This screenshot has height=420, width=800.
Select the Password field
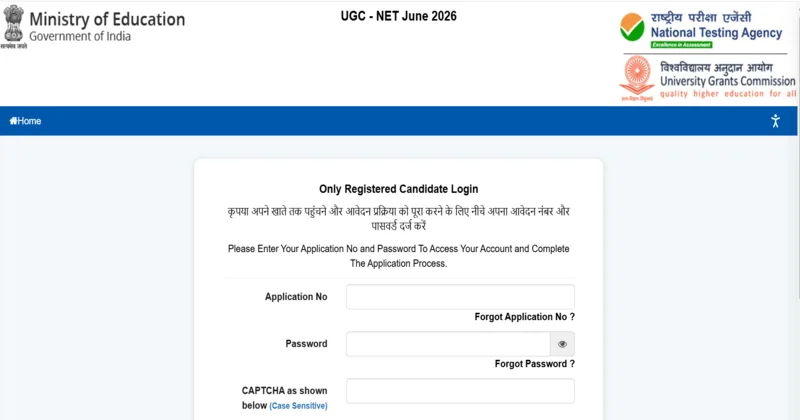point(448,344)
